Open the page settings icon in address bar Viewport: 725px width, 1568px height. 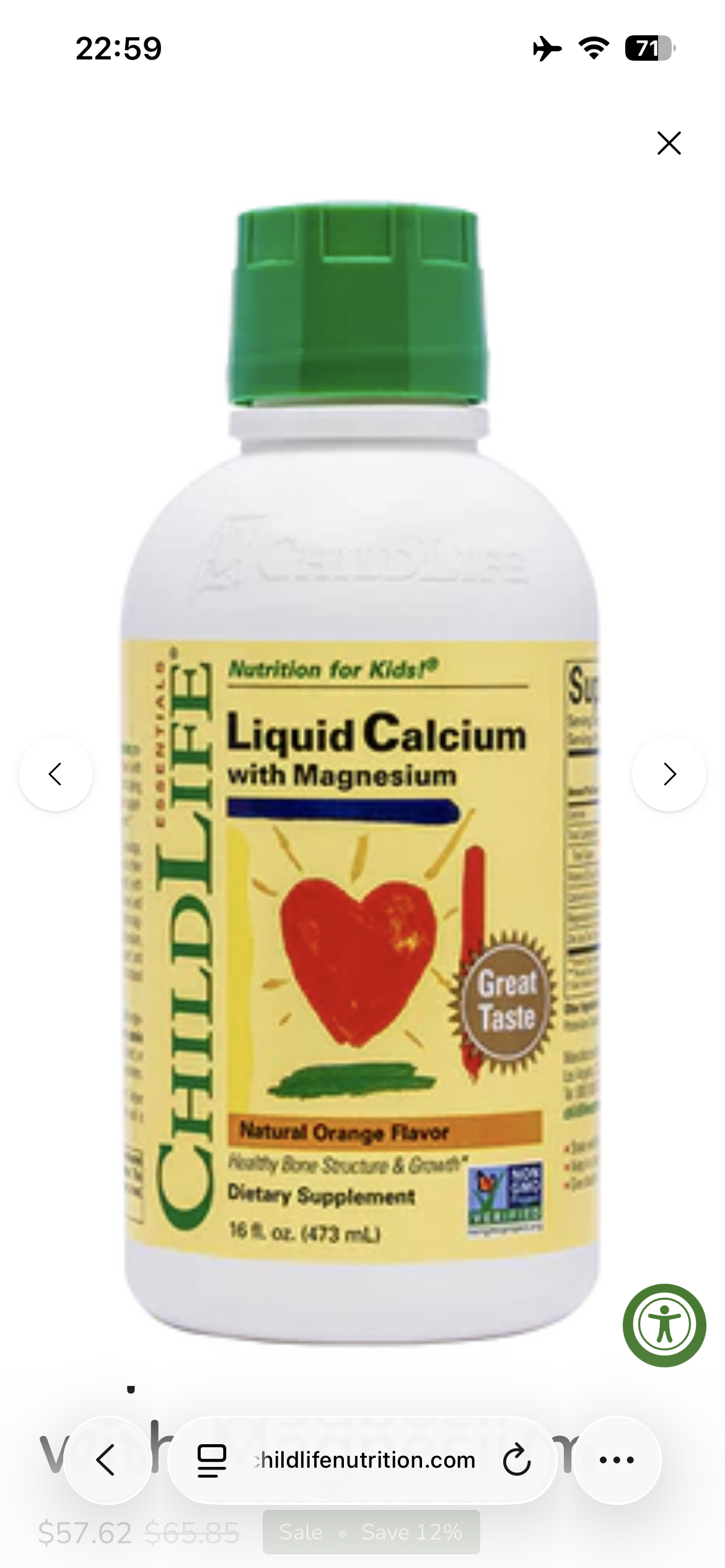pos(212,1460)
